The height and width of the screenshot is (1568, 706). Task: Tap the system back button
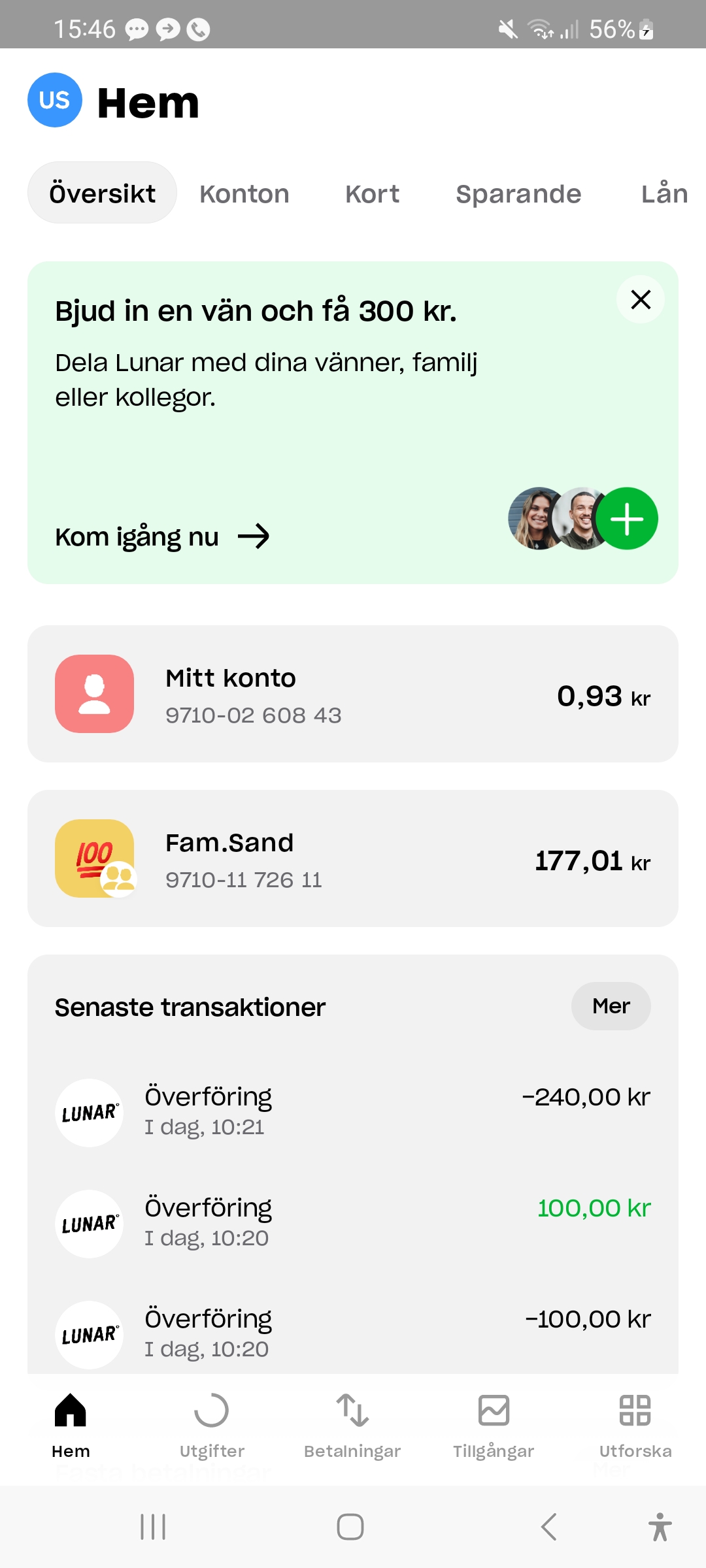(x=549, y=1527)
